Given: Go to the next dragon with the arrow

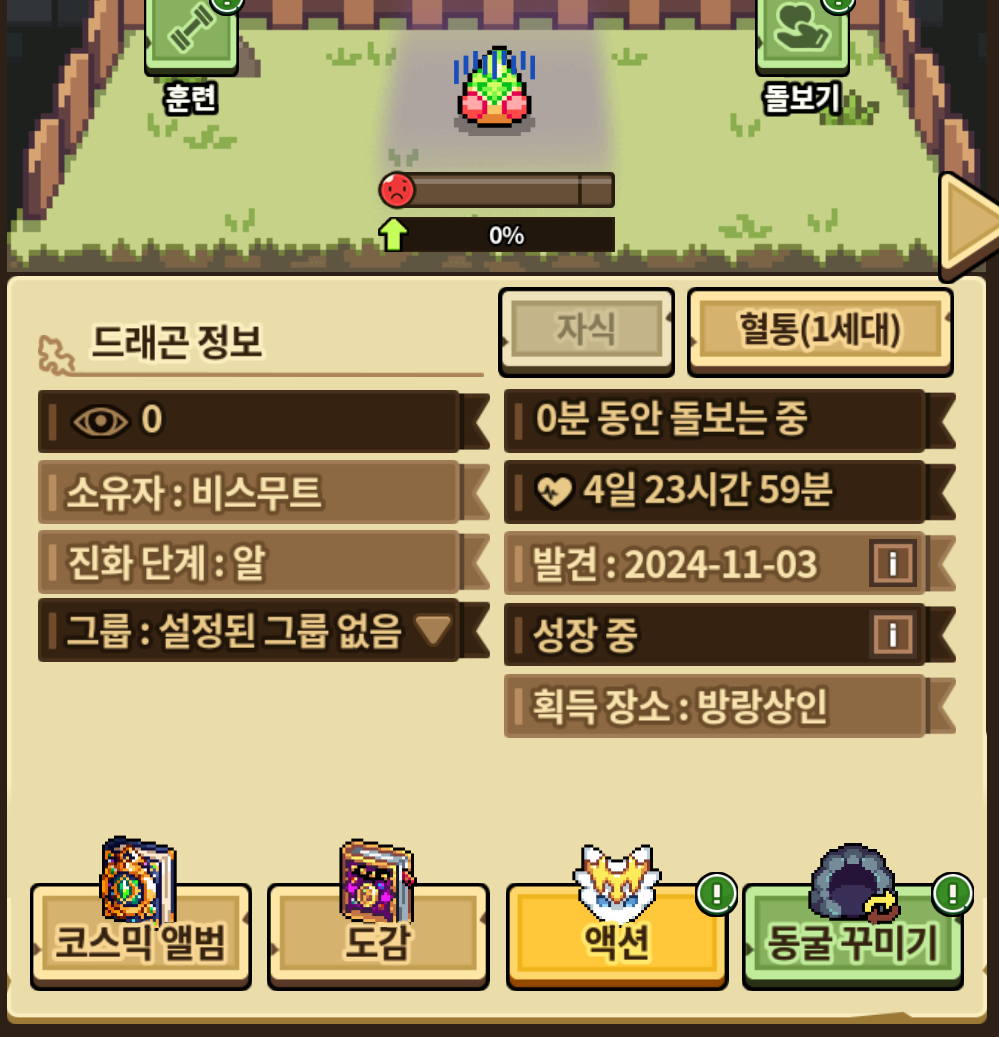Looking at the screenshot, I should [x=968, y=224].
